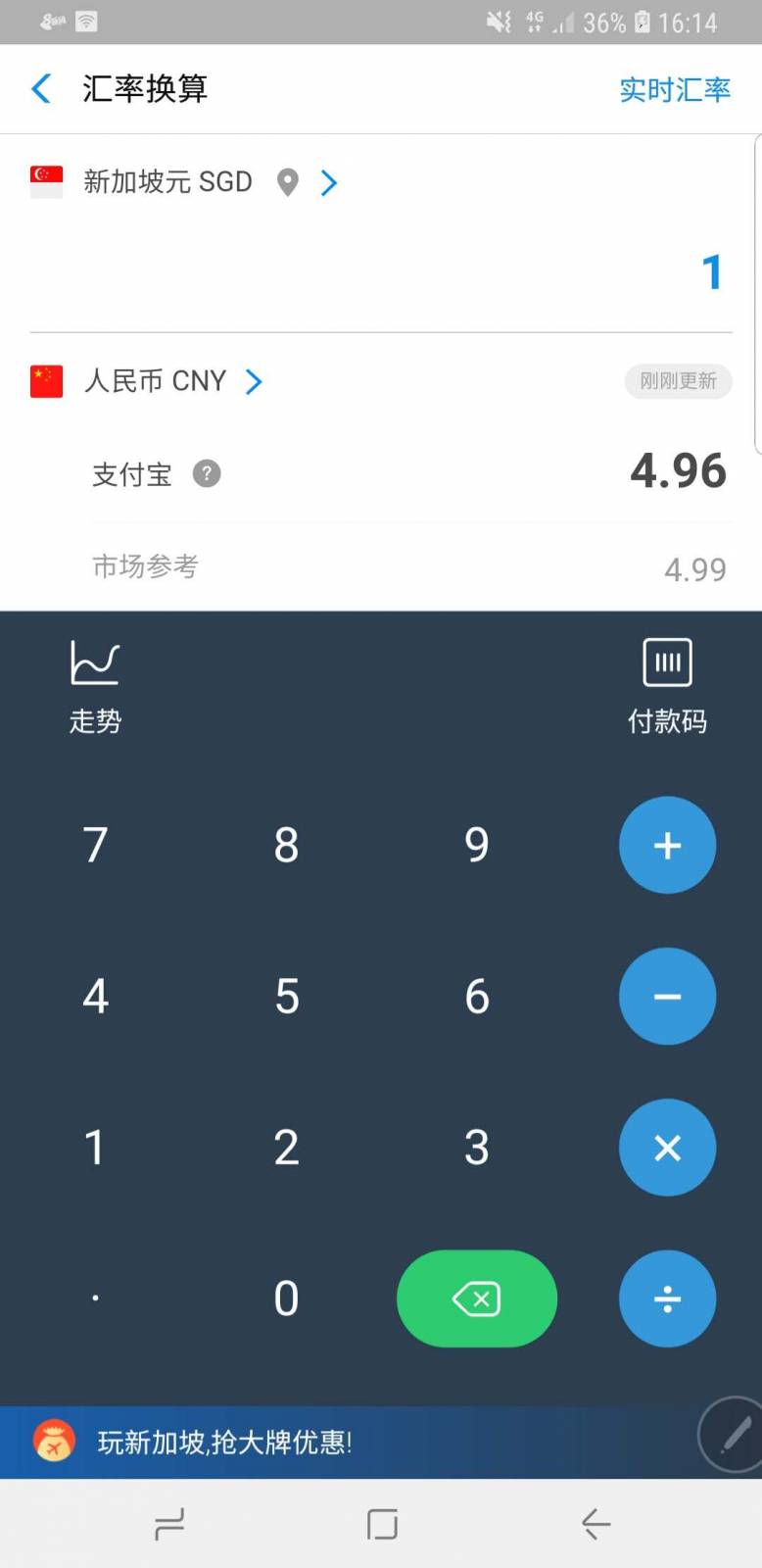Go back from the 汇率换算 page
The image size is (762, 1568).
click(x=41, y=89)
